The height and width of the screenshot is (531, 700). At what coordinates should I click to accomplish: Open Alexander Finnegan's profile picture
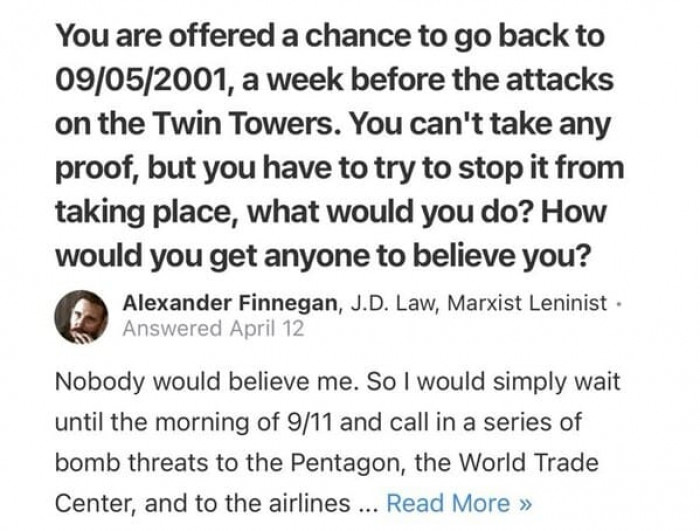click(x=81, y=317)
